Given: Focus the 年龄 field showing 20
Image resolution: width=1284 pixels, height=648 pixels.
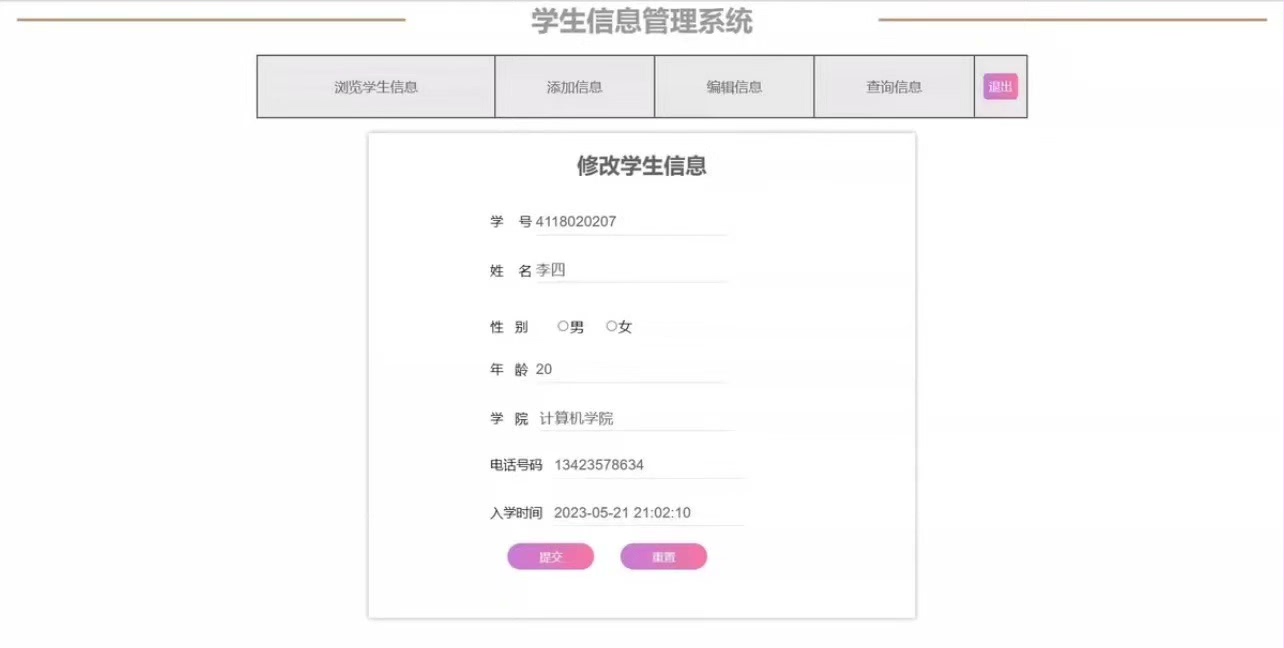Looking at the screenshot, I should [630, 370].
